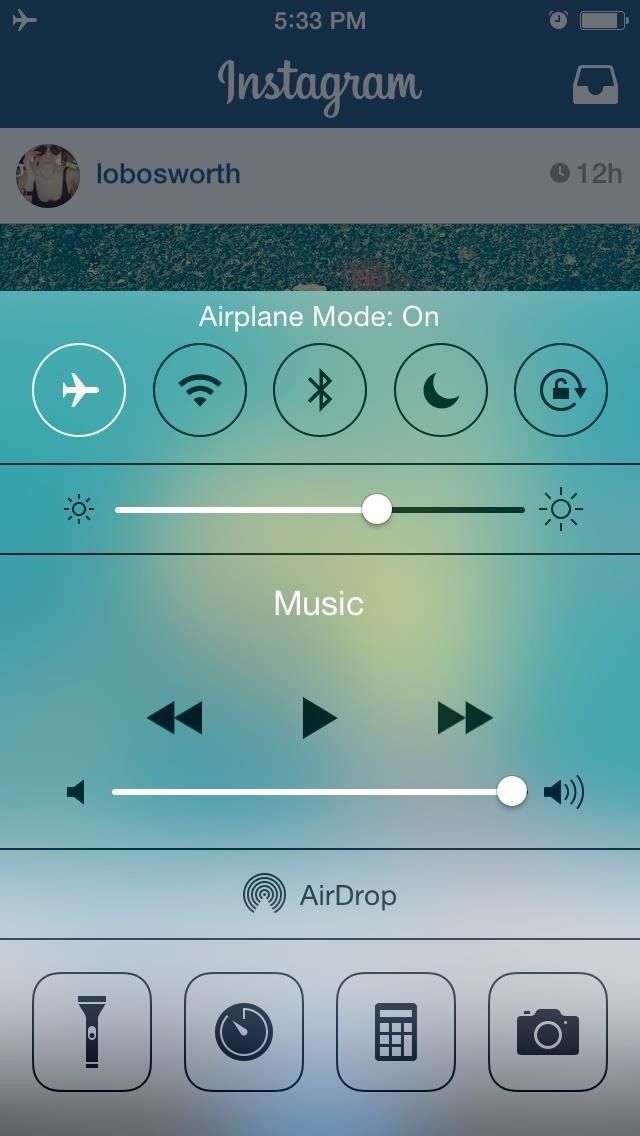
Task: Launch the calculator shortcut
Action: click(x=396, y=1032)
